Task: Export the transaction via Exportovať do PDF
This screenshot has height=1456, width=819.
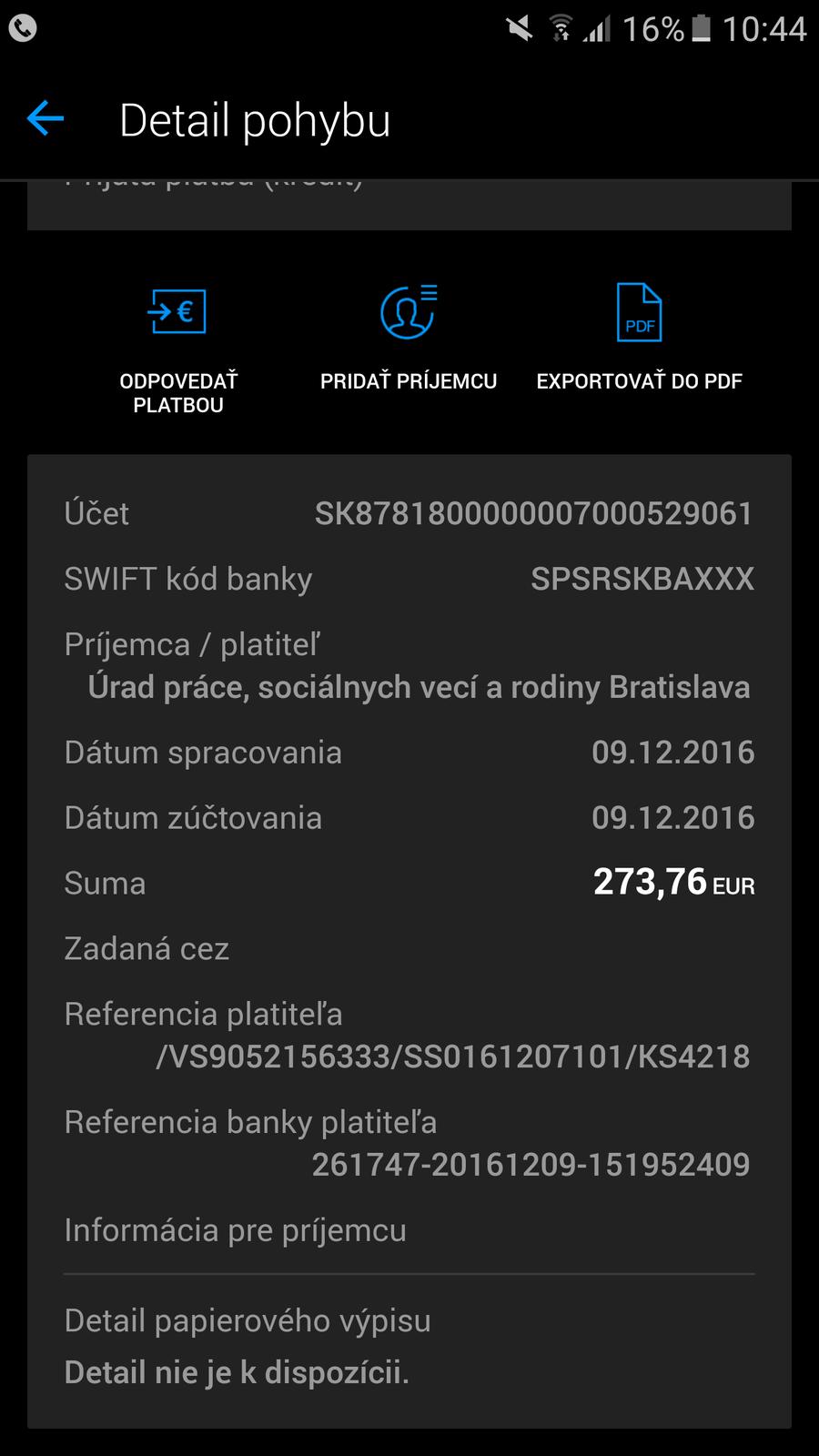Action: pyautogui.click(x=639, y=339)
